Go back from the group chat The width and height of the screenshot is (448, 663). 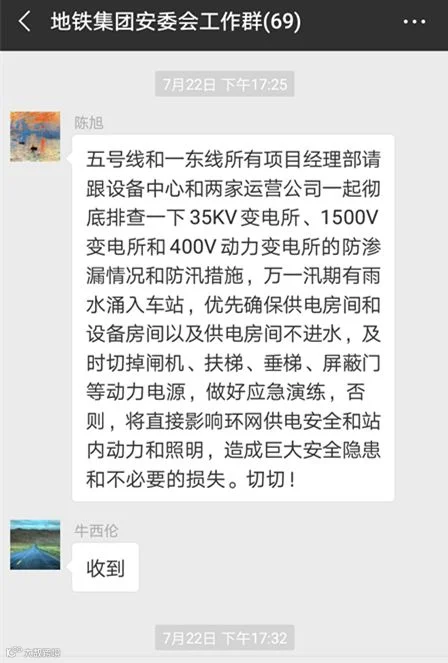coord(25,21)
